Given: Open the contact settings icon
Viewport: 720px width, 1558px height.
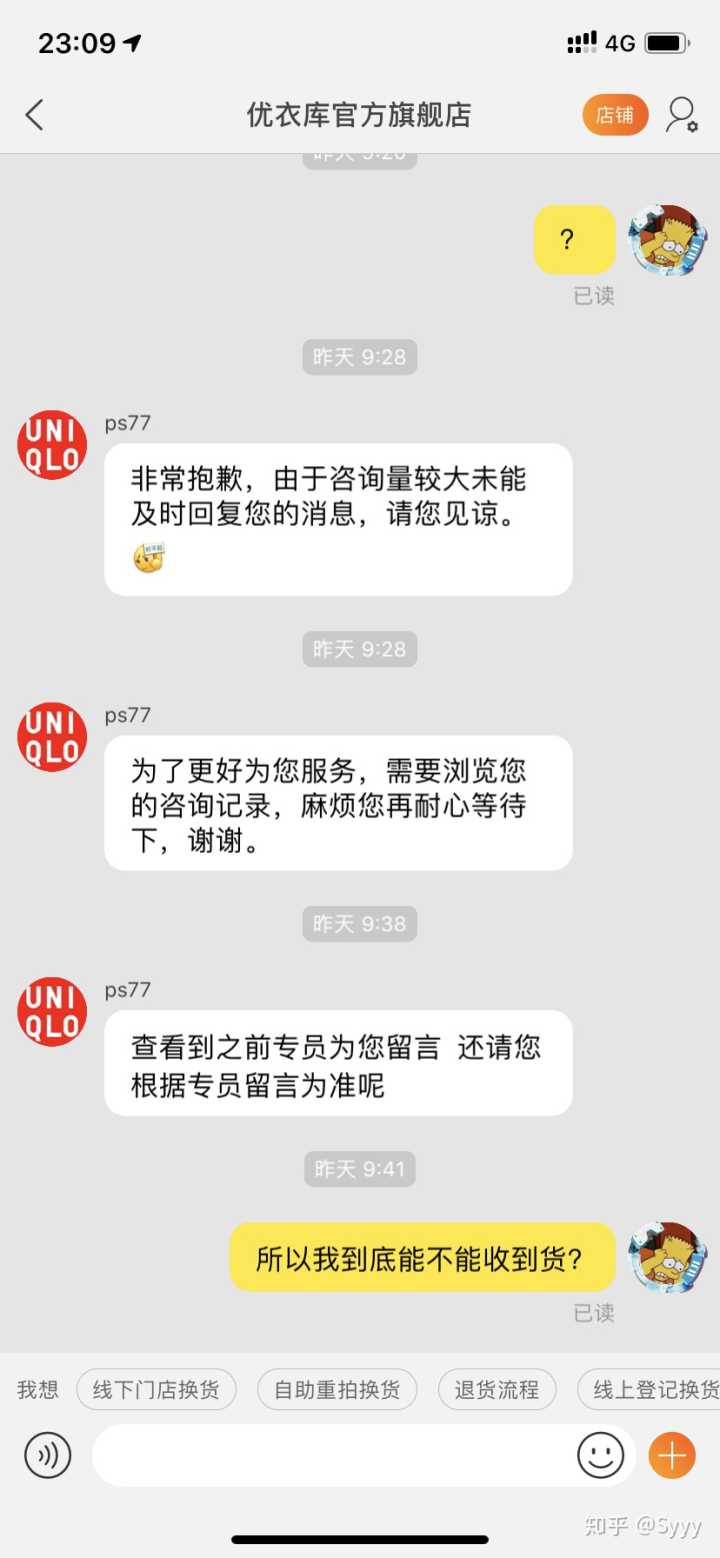Looking at the screenshot, I should point(682,115).
